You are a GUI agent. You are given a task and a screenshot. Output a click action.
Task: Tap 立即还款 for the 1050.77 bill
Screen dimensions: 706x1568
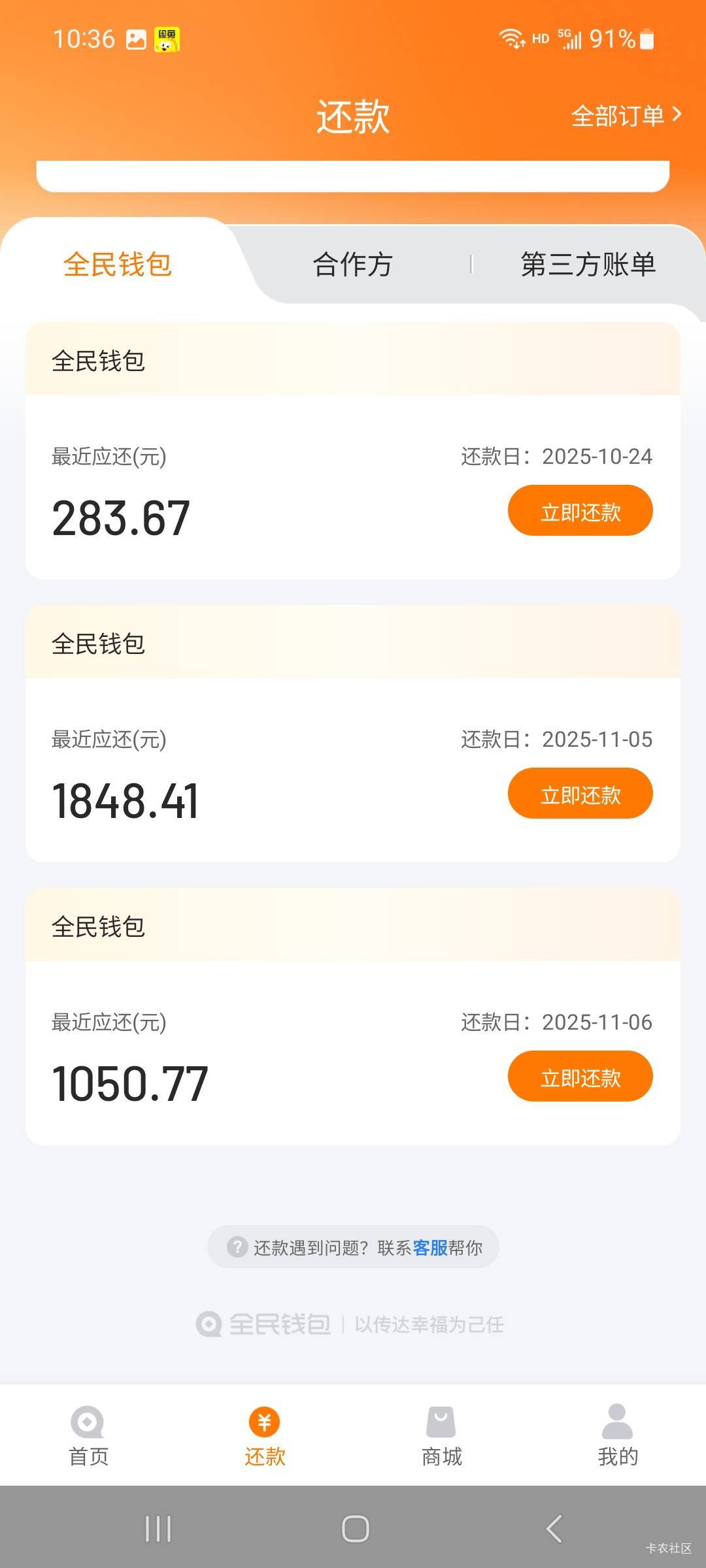[x=580, y=1076]
